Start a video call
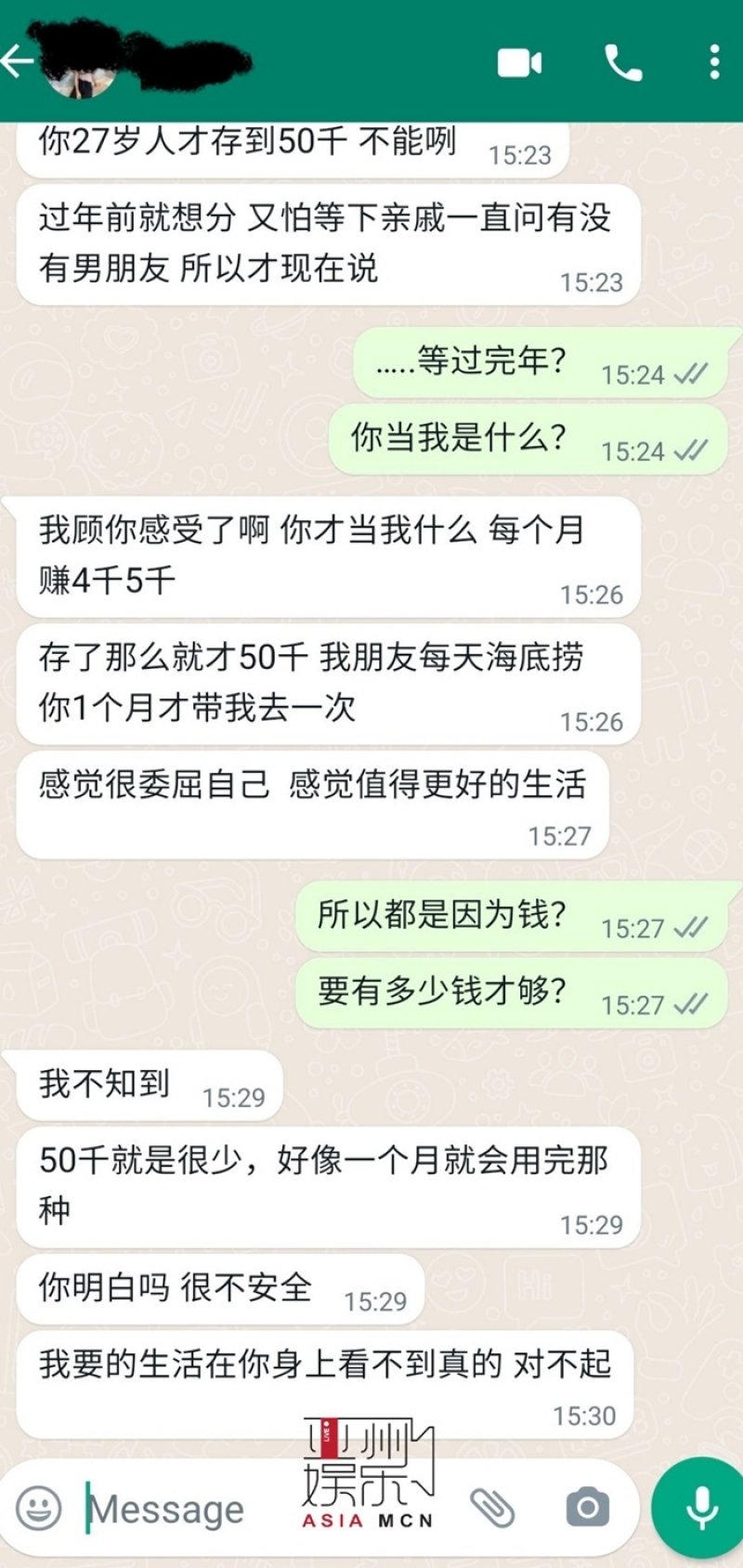Viewport: 743px width, 1568px height. pos(519,62)
